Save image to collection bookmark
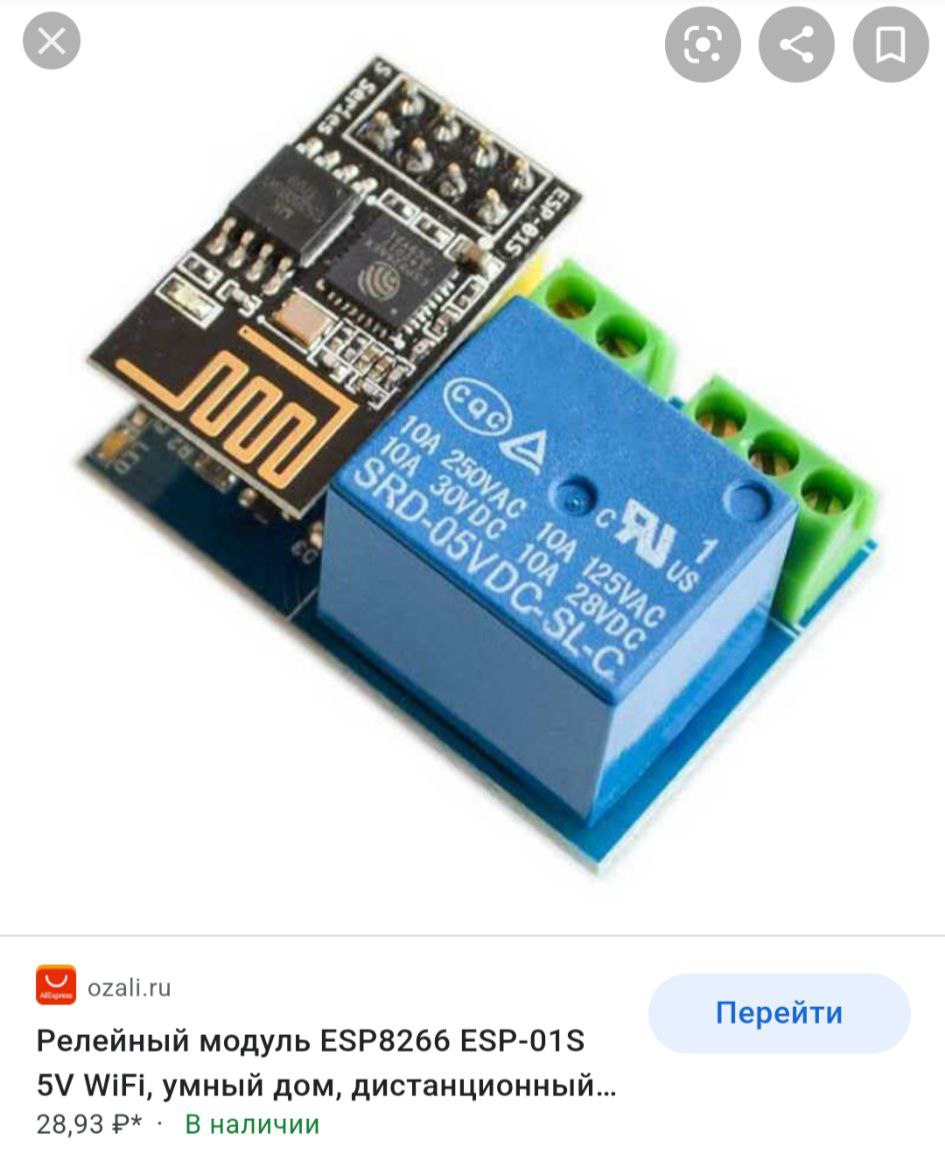This screenshot has width=945, height=1154. (x=890, y=44)
